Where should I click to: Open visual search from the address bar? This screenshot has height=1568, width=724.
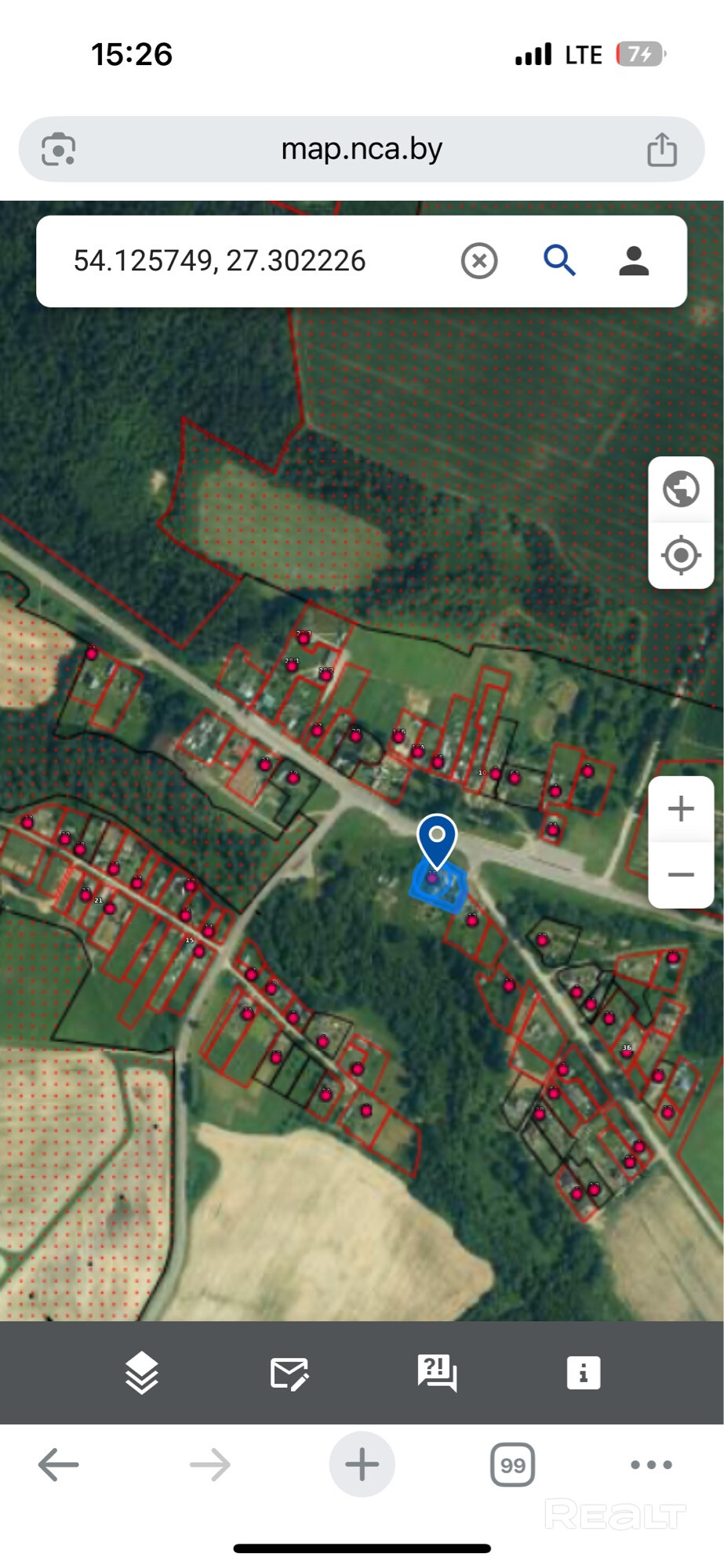click(x=59, y=149)
